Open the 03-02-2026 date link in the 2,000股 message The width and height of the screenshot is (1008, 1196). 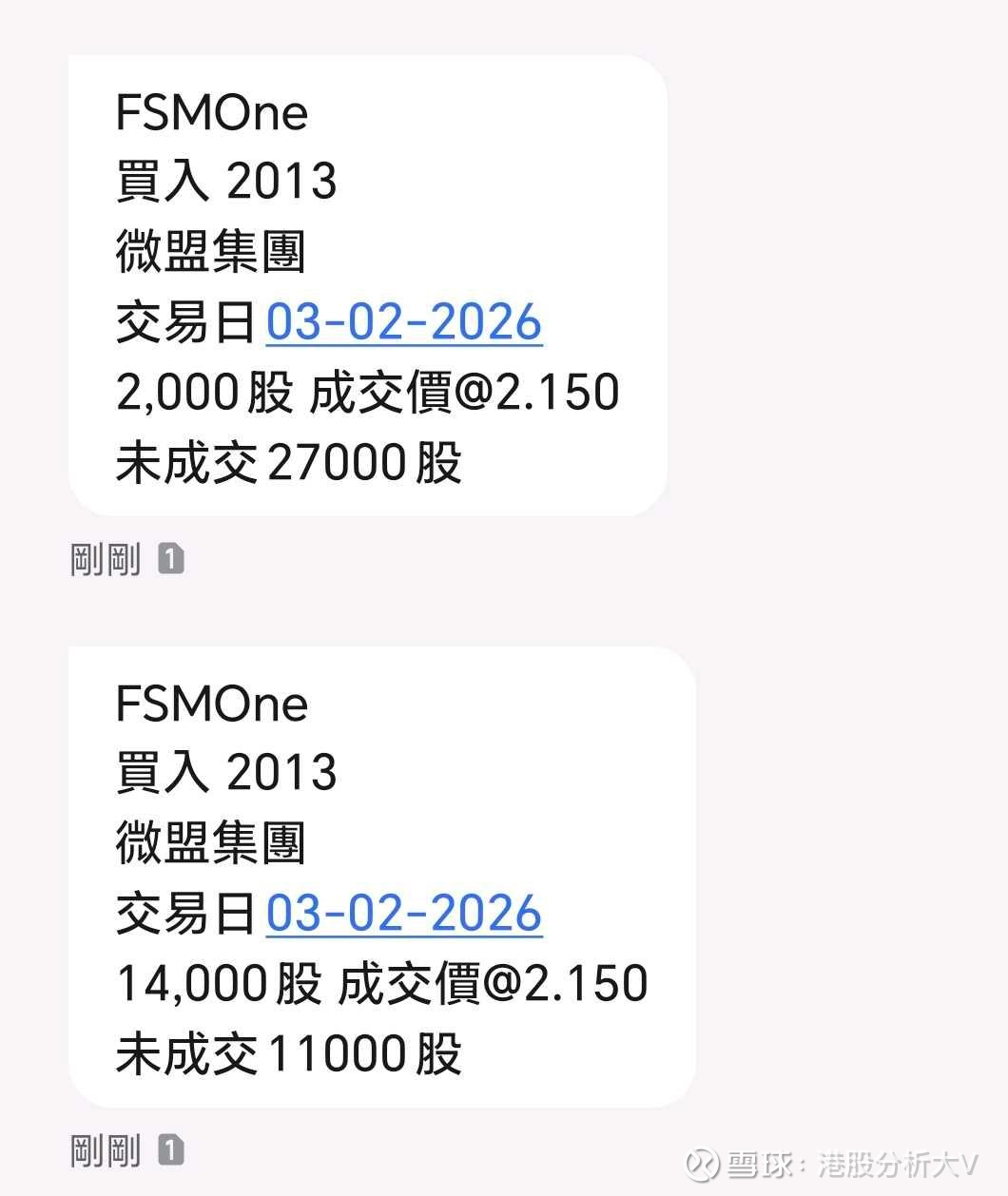[404, 322]
